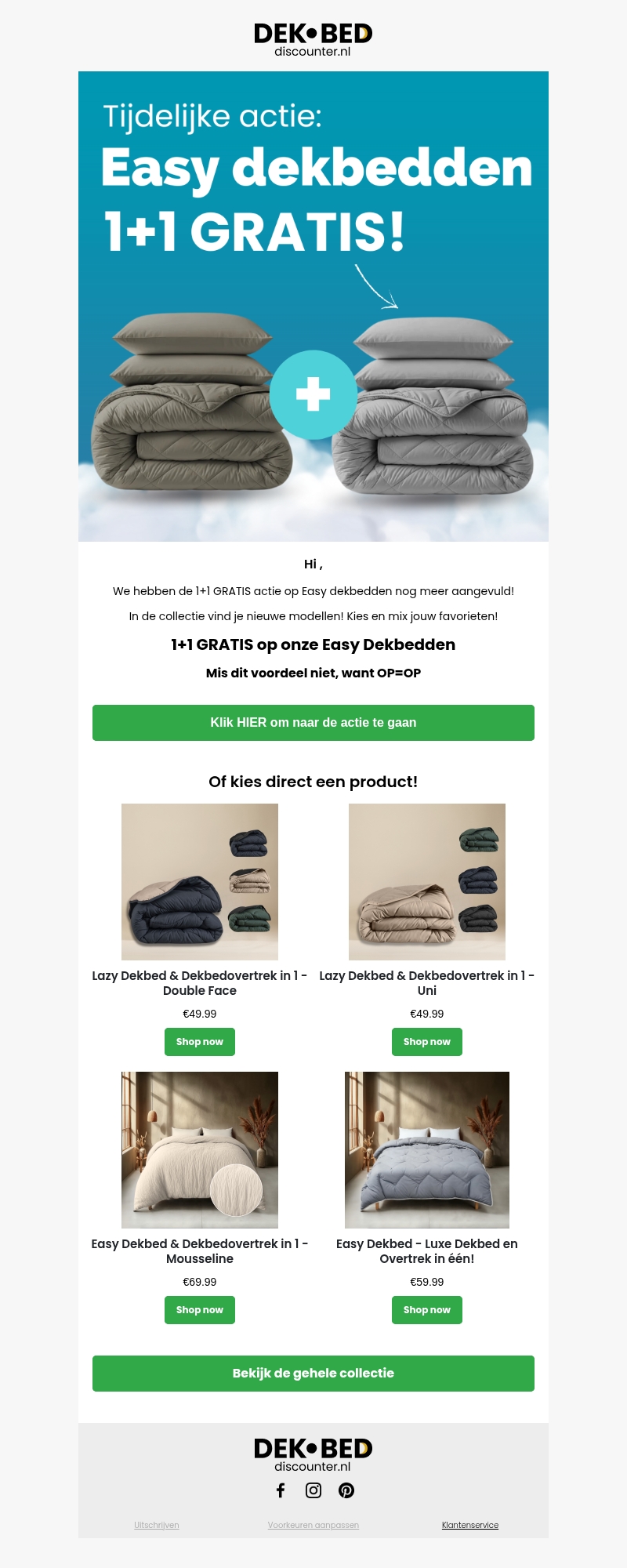
Task: Shop now for Easy Dekbed Mousseline
Action: coord(200,1310)
